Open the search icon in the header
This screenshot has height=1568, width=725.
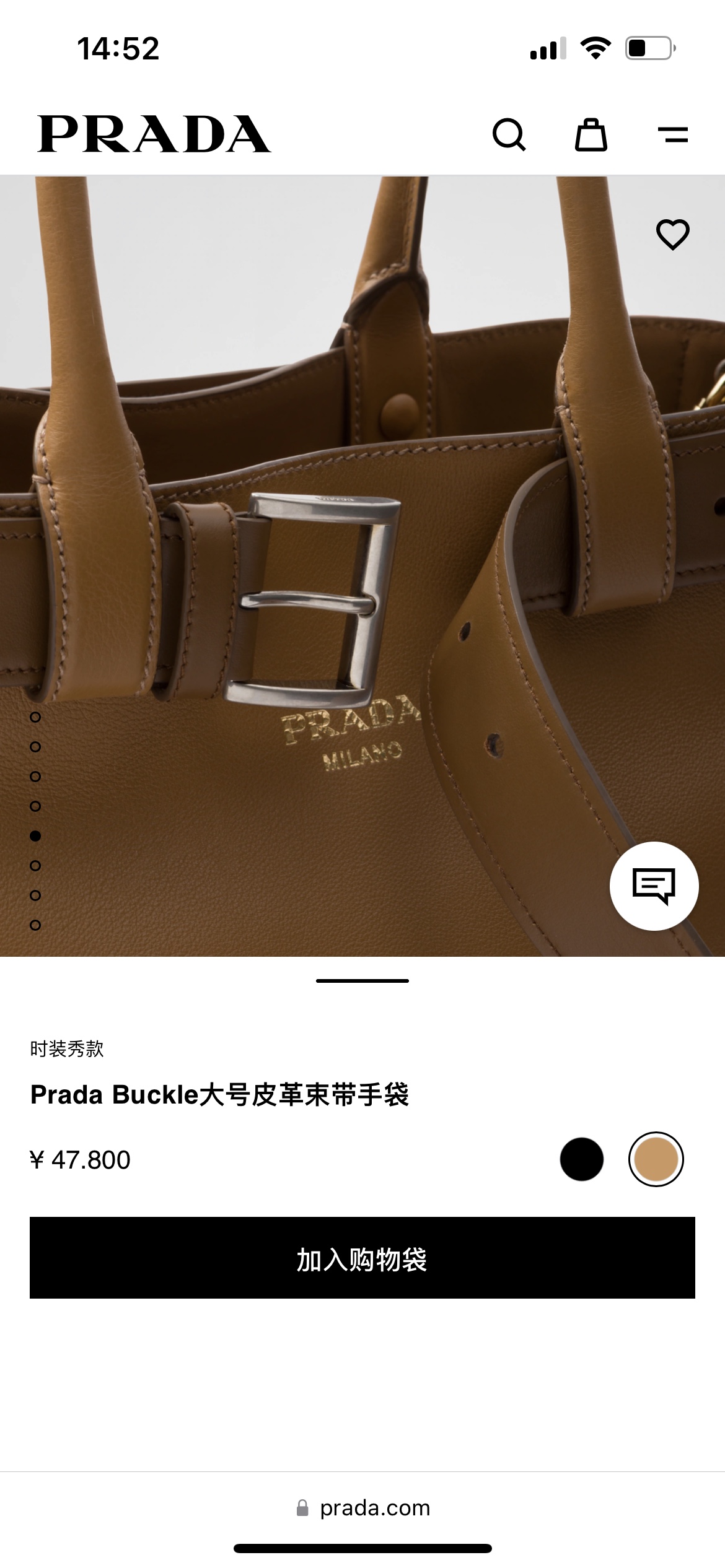tap(509, 134)
